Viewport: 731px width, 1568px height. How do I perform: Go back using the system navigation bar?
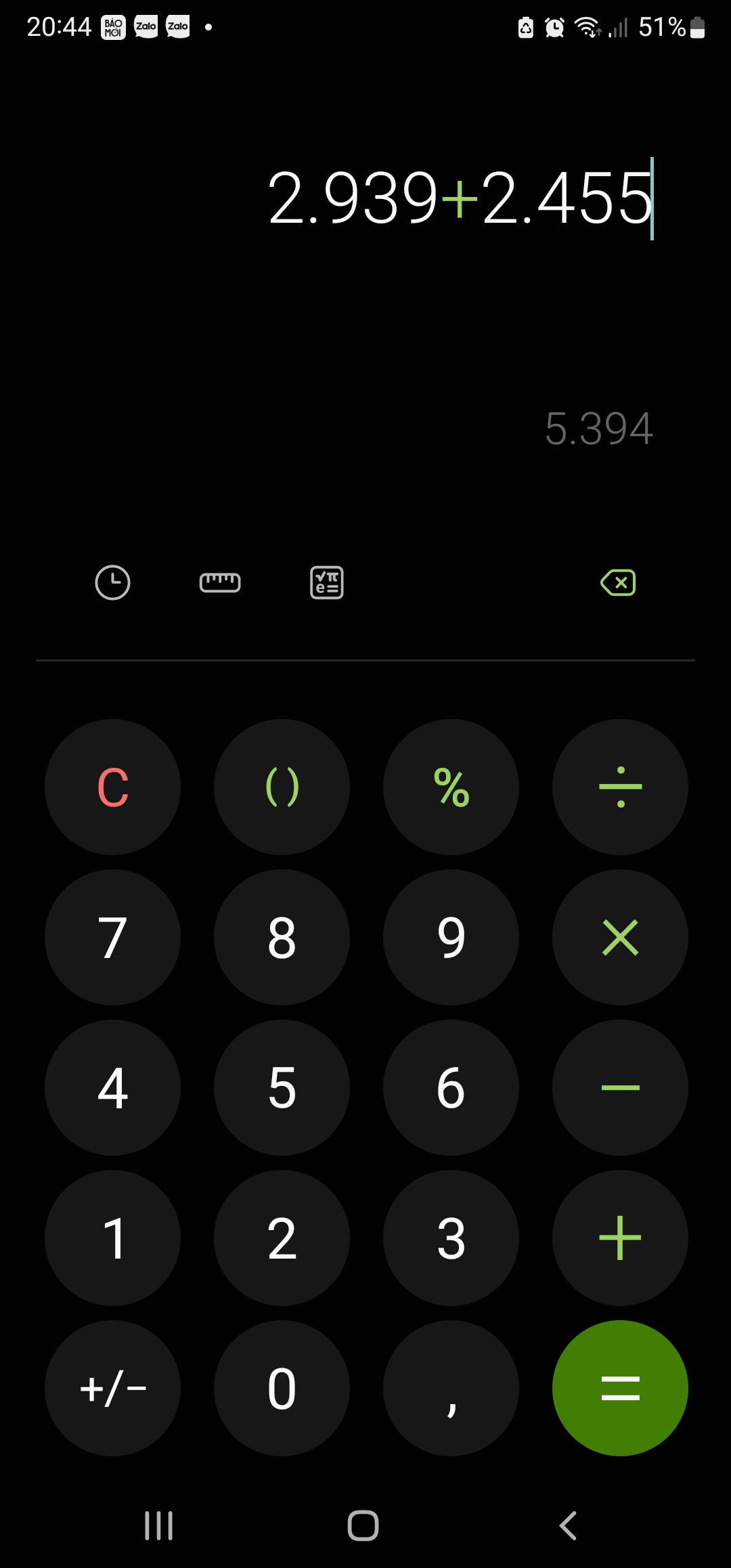pos(569,1526)
